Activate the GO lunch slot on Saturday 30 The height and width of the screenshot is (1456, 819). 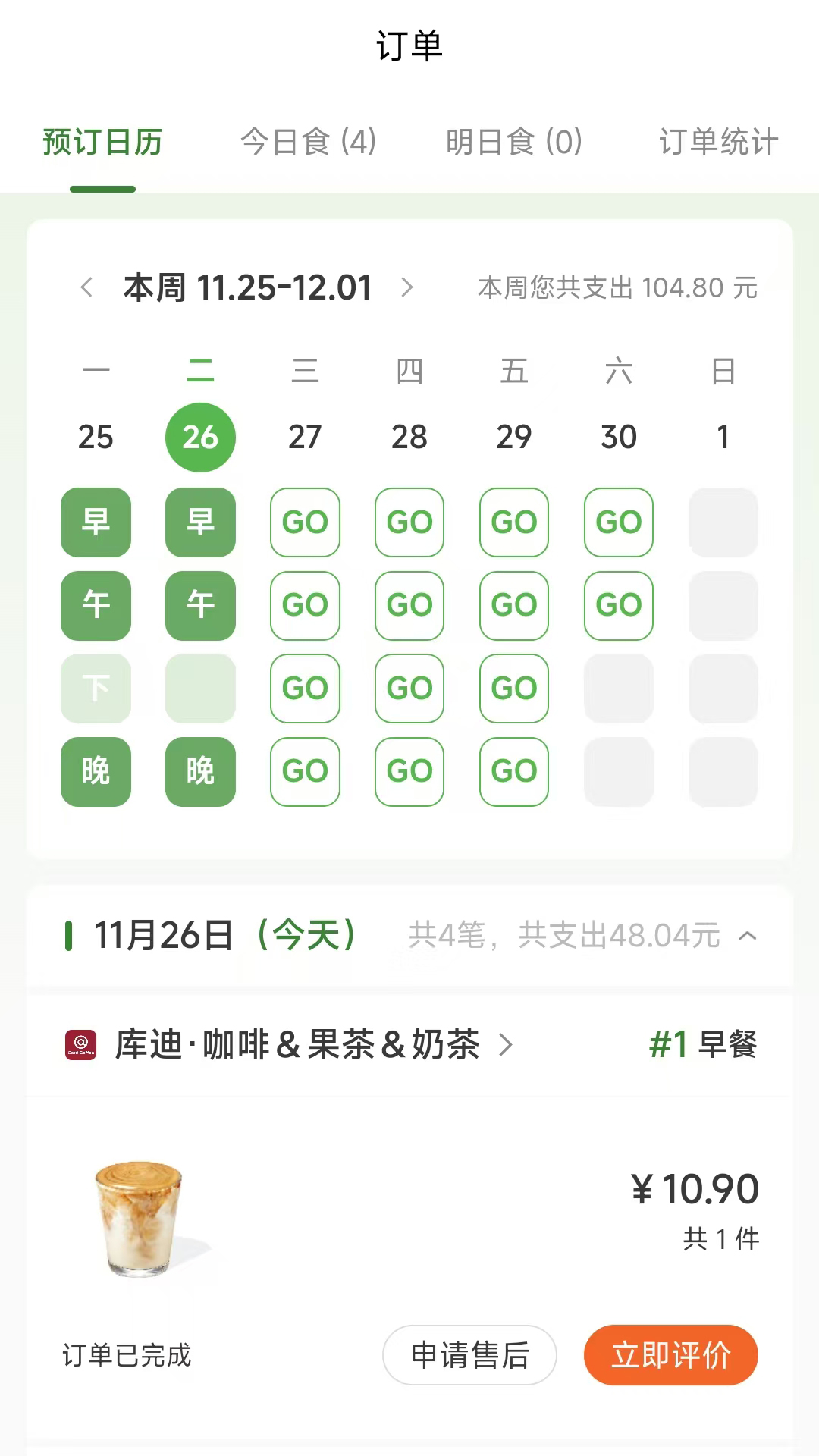pyautogui.click(x=619, y=606)
